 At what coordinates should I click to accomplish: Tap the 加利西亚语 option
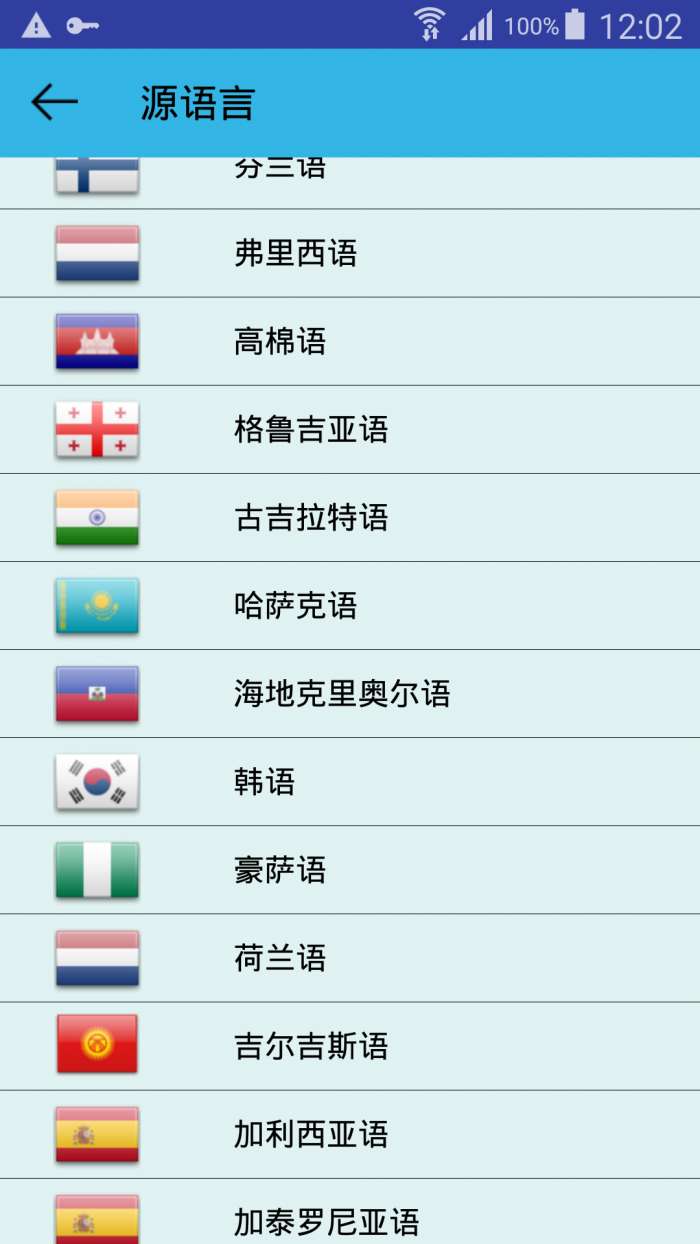click(350, 1133)
